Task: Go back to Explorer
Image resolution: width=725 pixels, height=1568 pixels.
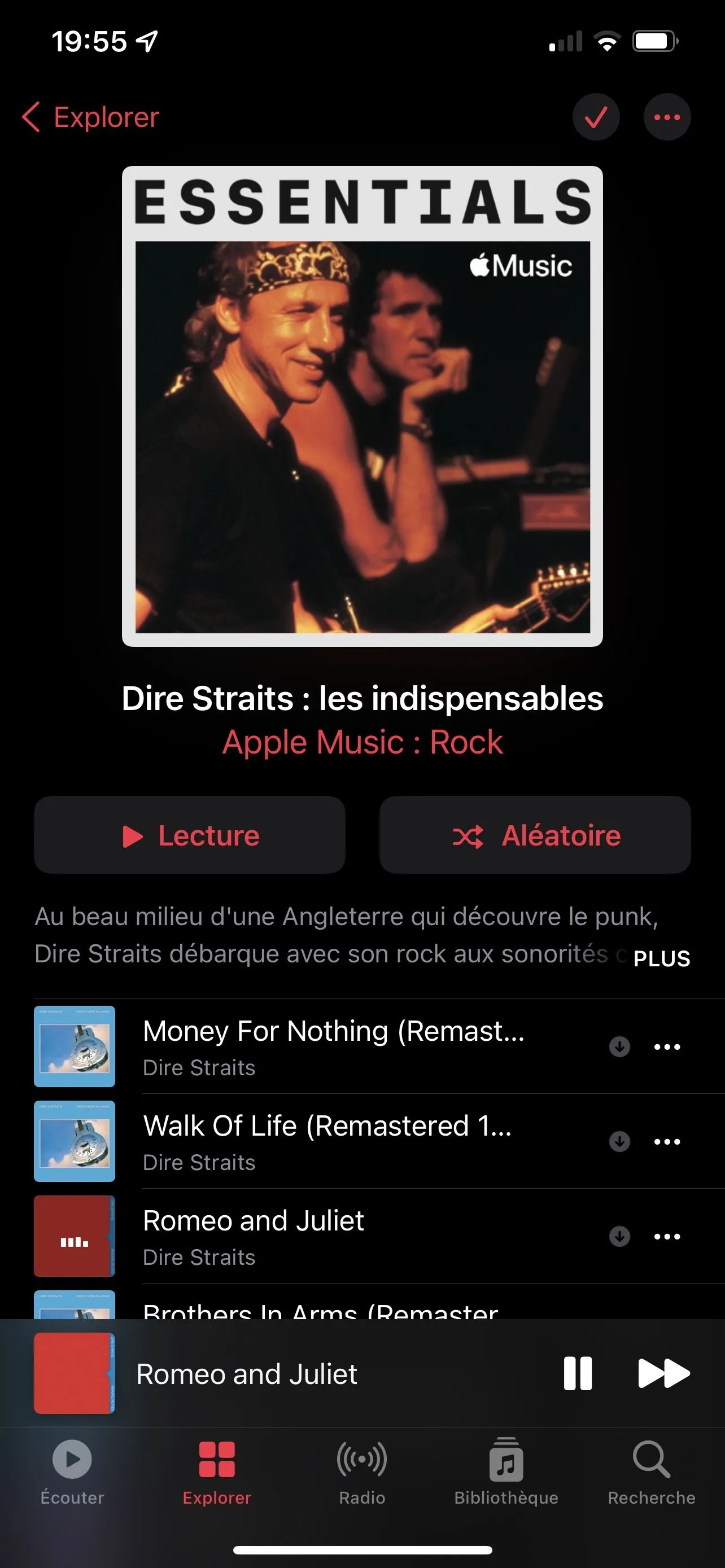Action: click(x=91, y=117)
